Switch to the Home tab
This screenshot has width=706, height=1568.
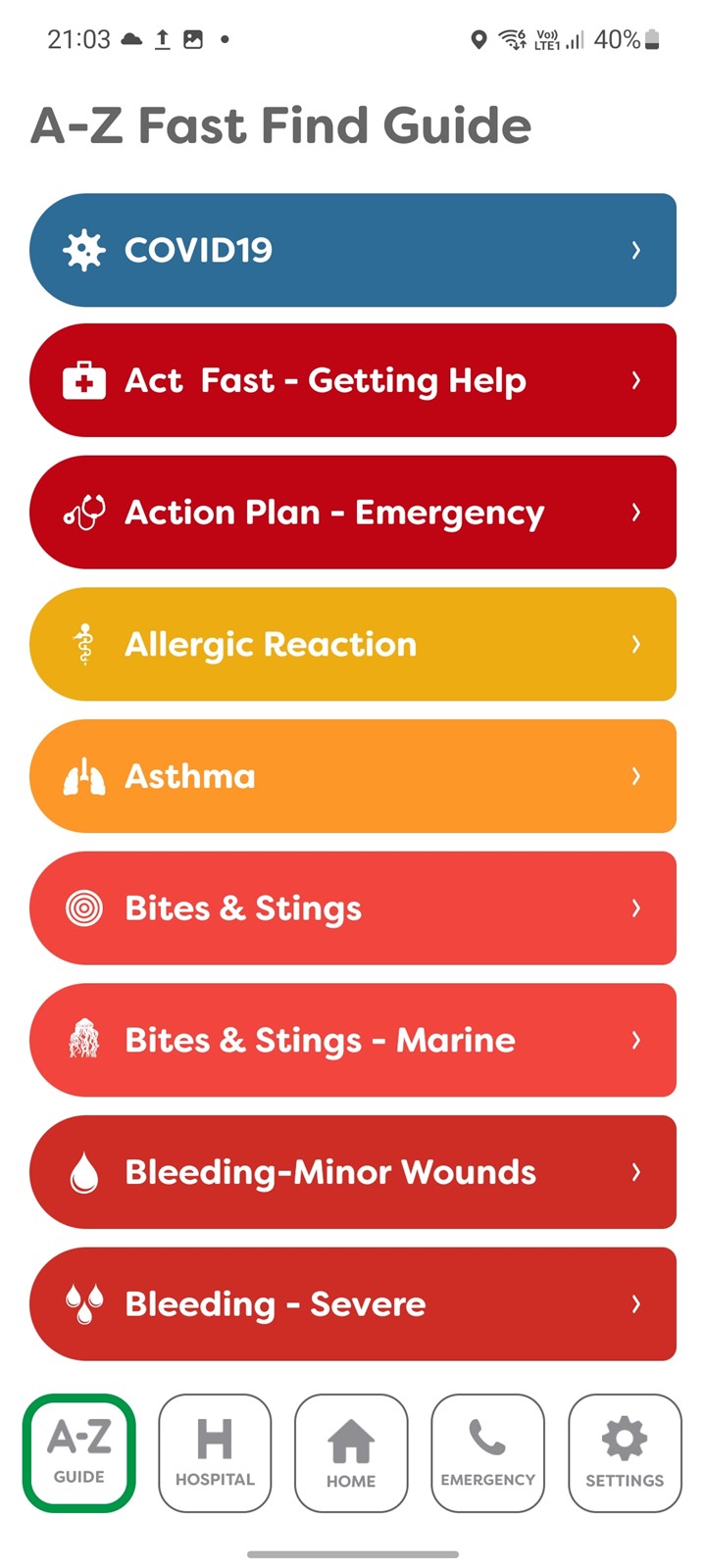click(351, 1453)
